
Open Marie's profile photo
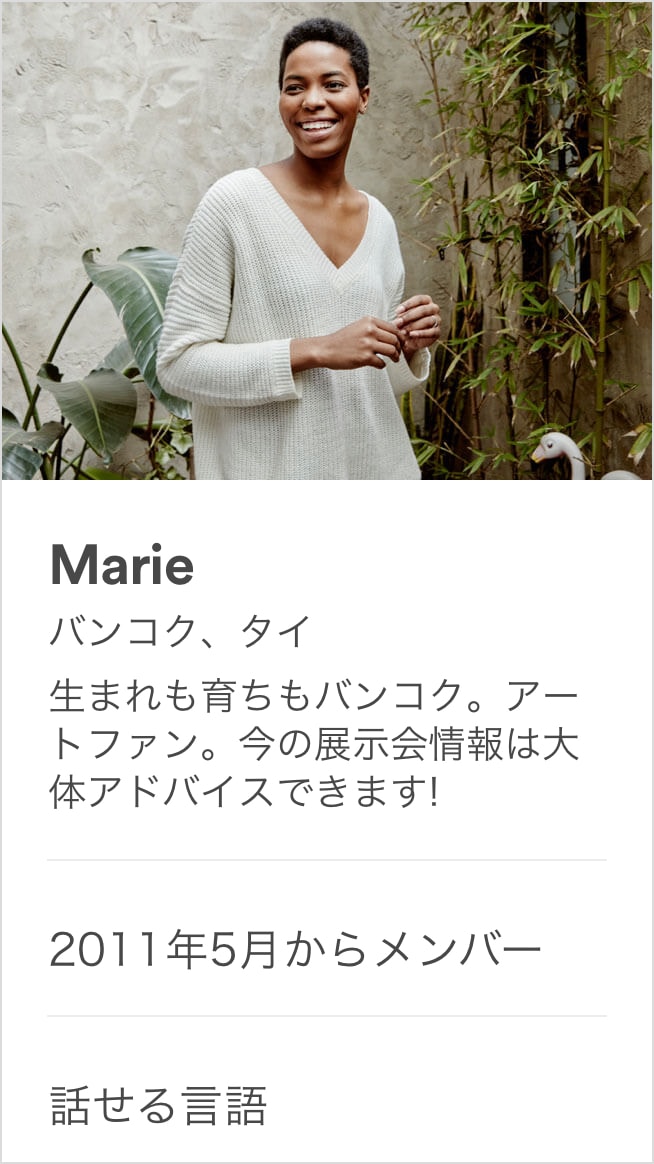pos(327,241)
